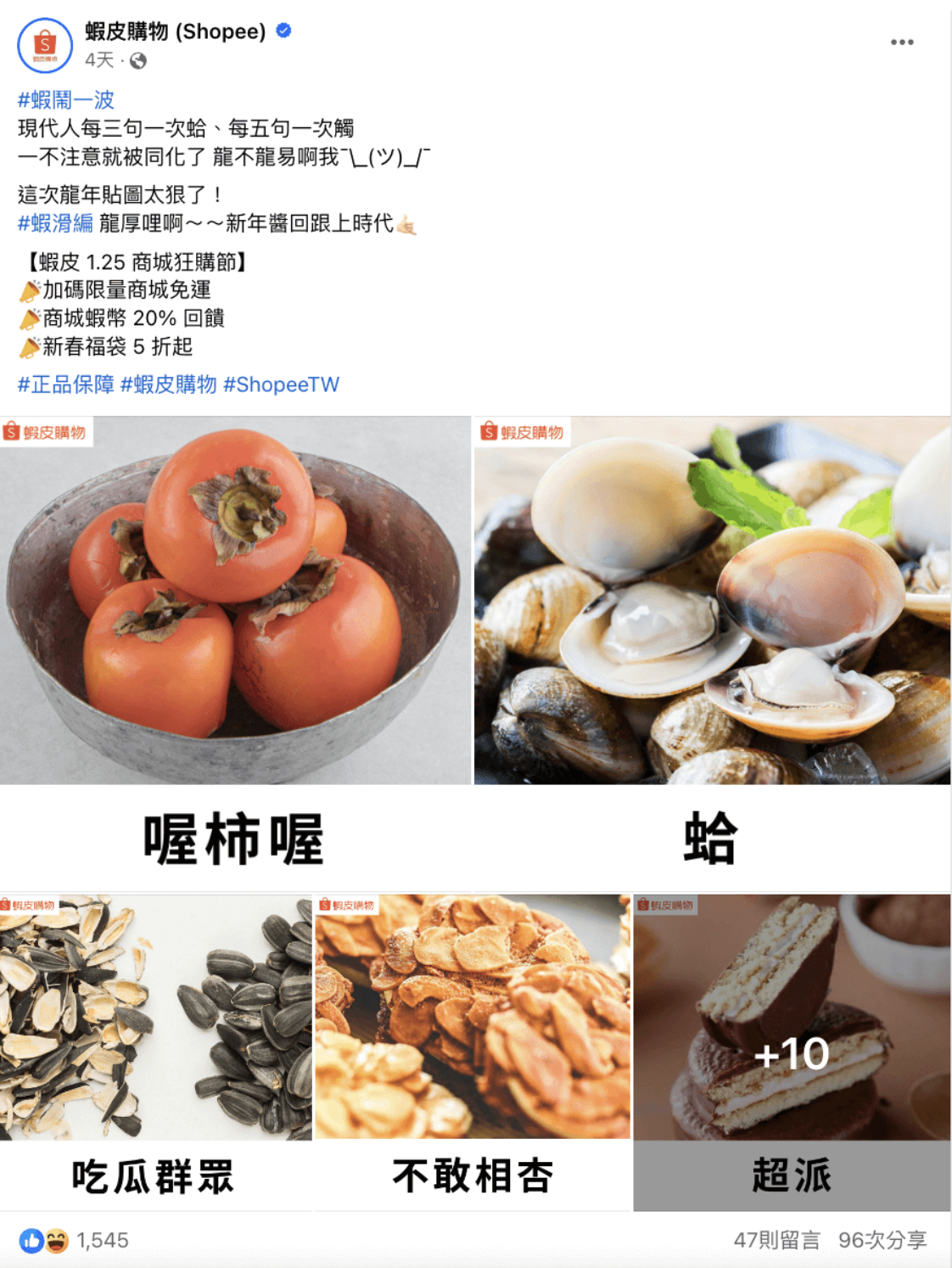Viewport: 952px width, 1268px height.
Task: Open the 吃瓜群眾 sunflower seeds photo
Action: coord(156,1044)
